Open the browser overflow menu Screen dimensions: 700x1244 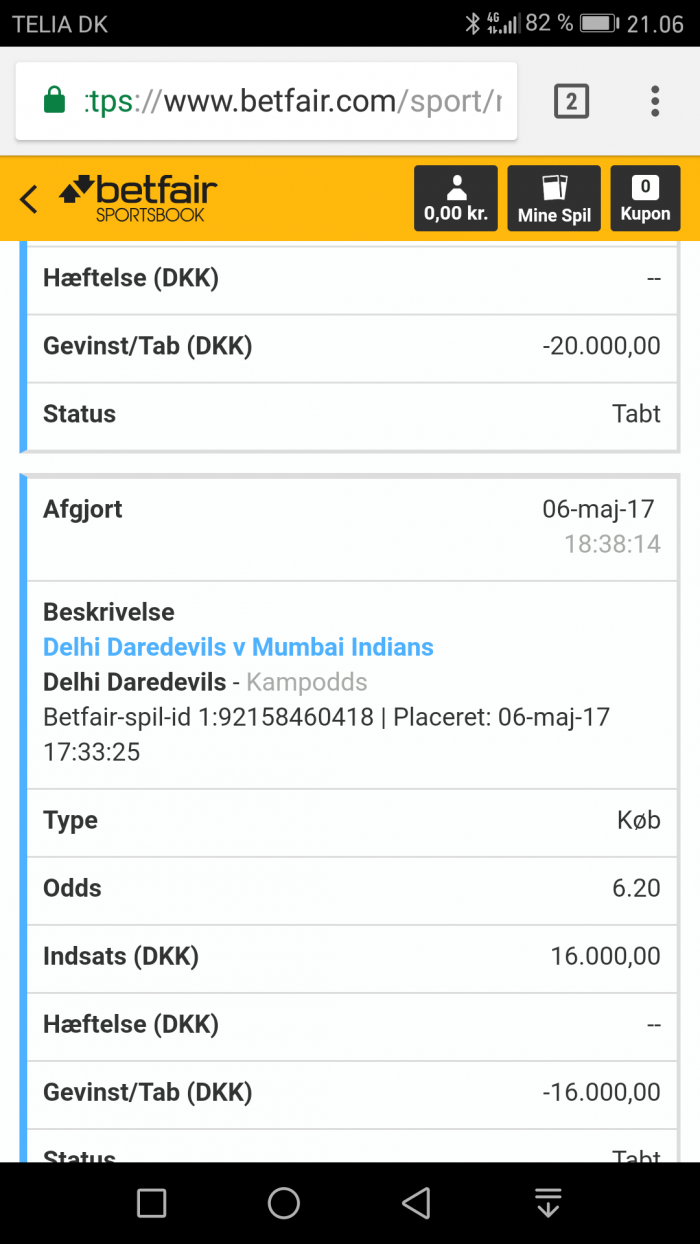[x=655, y=101]
